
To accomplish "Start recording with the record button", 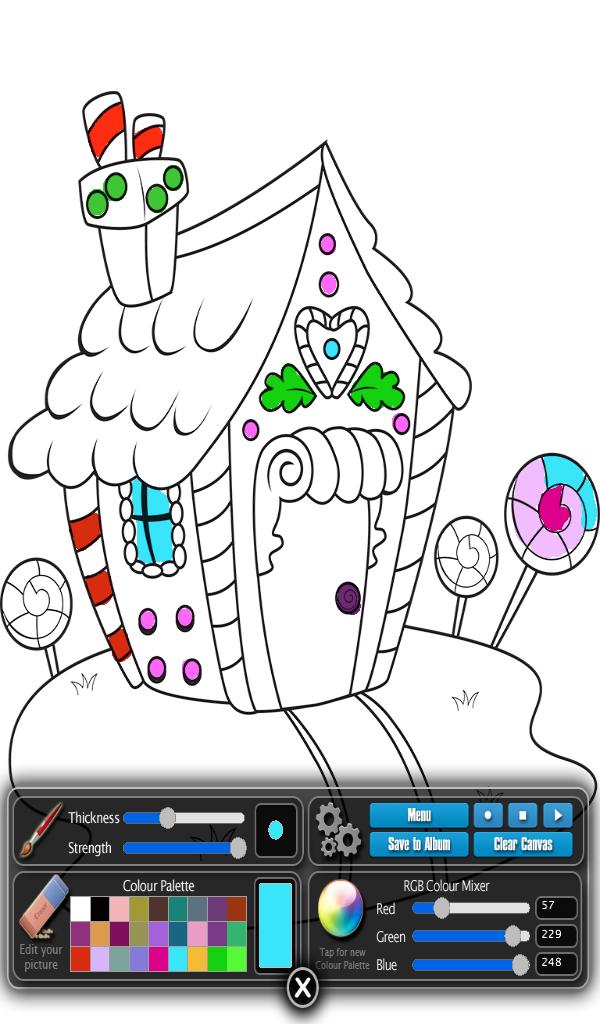I will (487, 815).
